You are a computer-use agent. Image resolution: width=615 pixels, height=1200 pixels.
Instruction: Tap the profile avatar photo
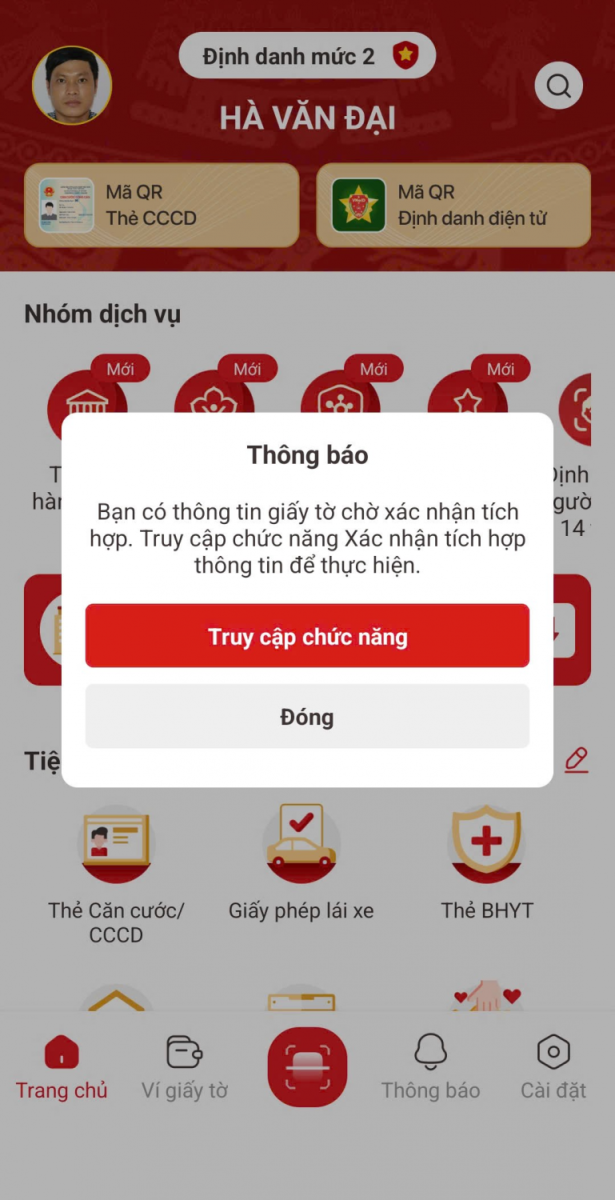coord(72,85)
